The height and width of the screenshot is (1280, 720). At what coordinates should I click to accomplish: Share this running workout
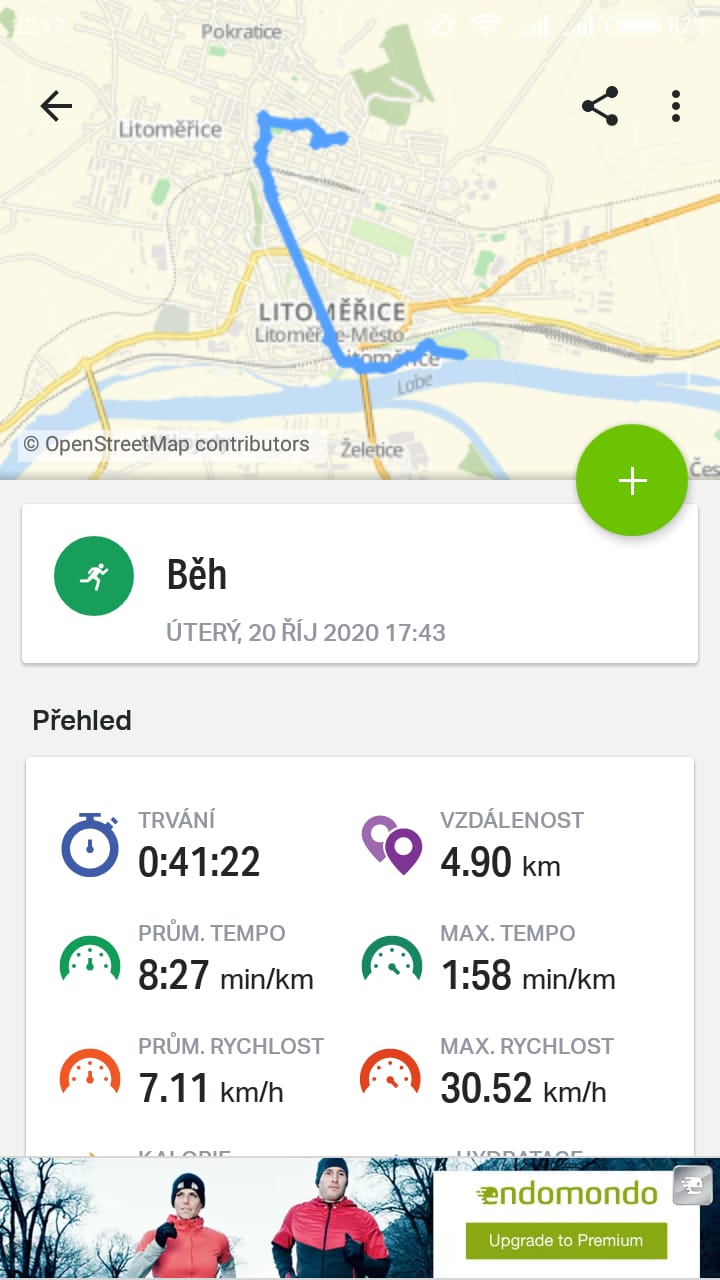pyautogui.click(x=600, y=106)
